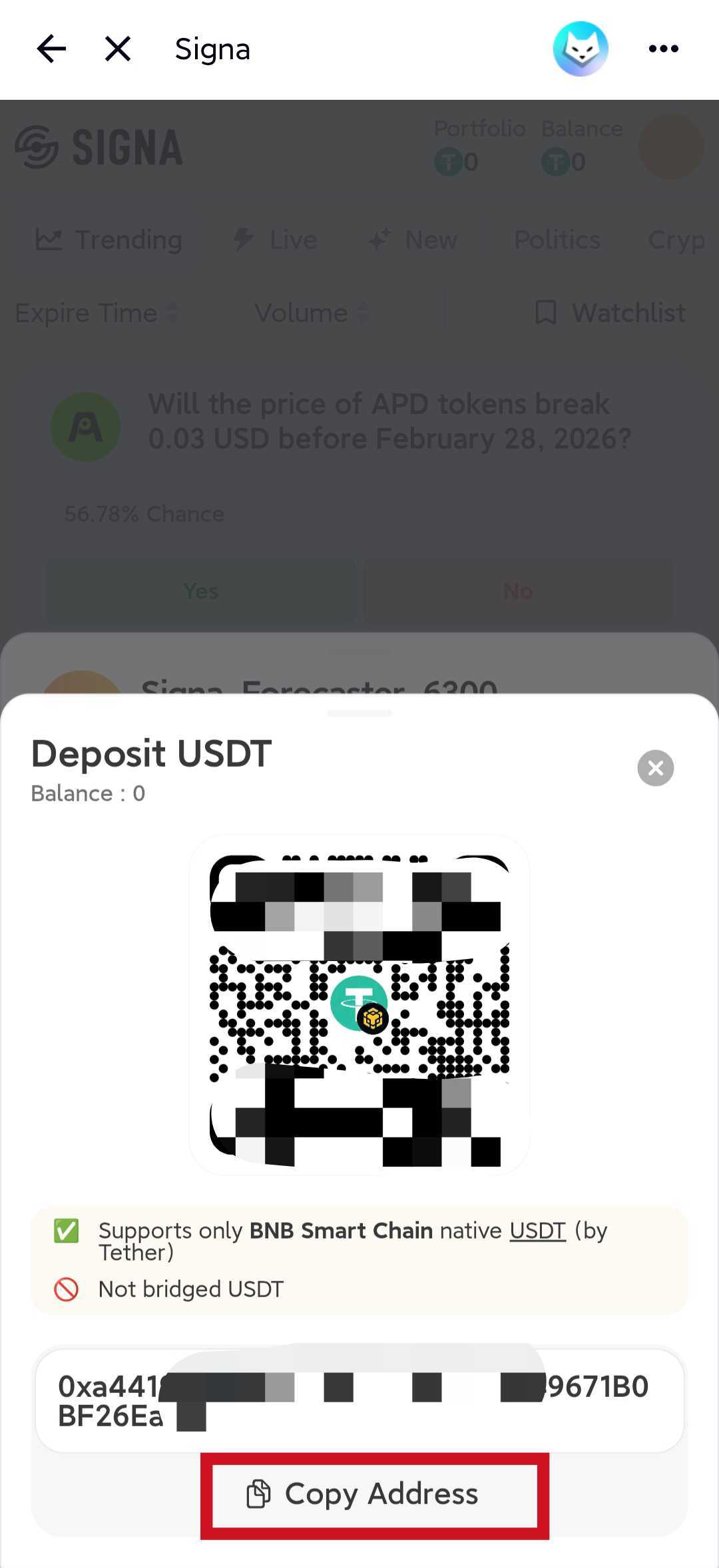Open the three-dot overflow menu
The height and width of the screenshot is (1568, 719).
point(664,49)
